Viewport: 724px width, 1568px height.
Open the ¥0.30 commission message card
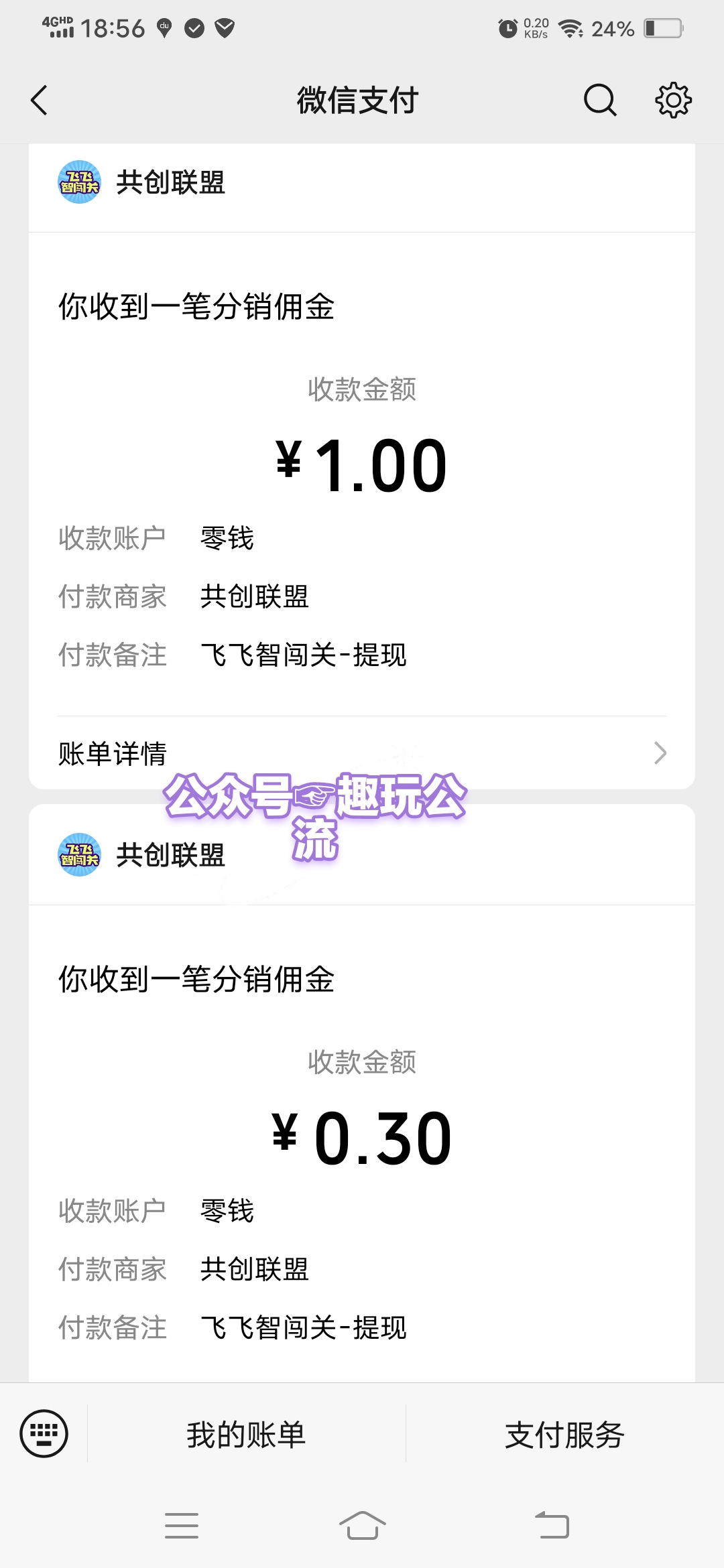(x=362, y=1093)
